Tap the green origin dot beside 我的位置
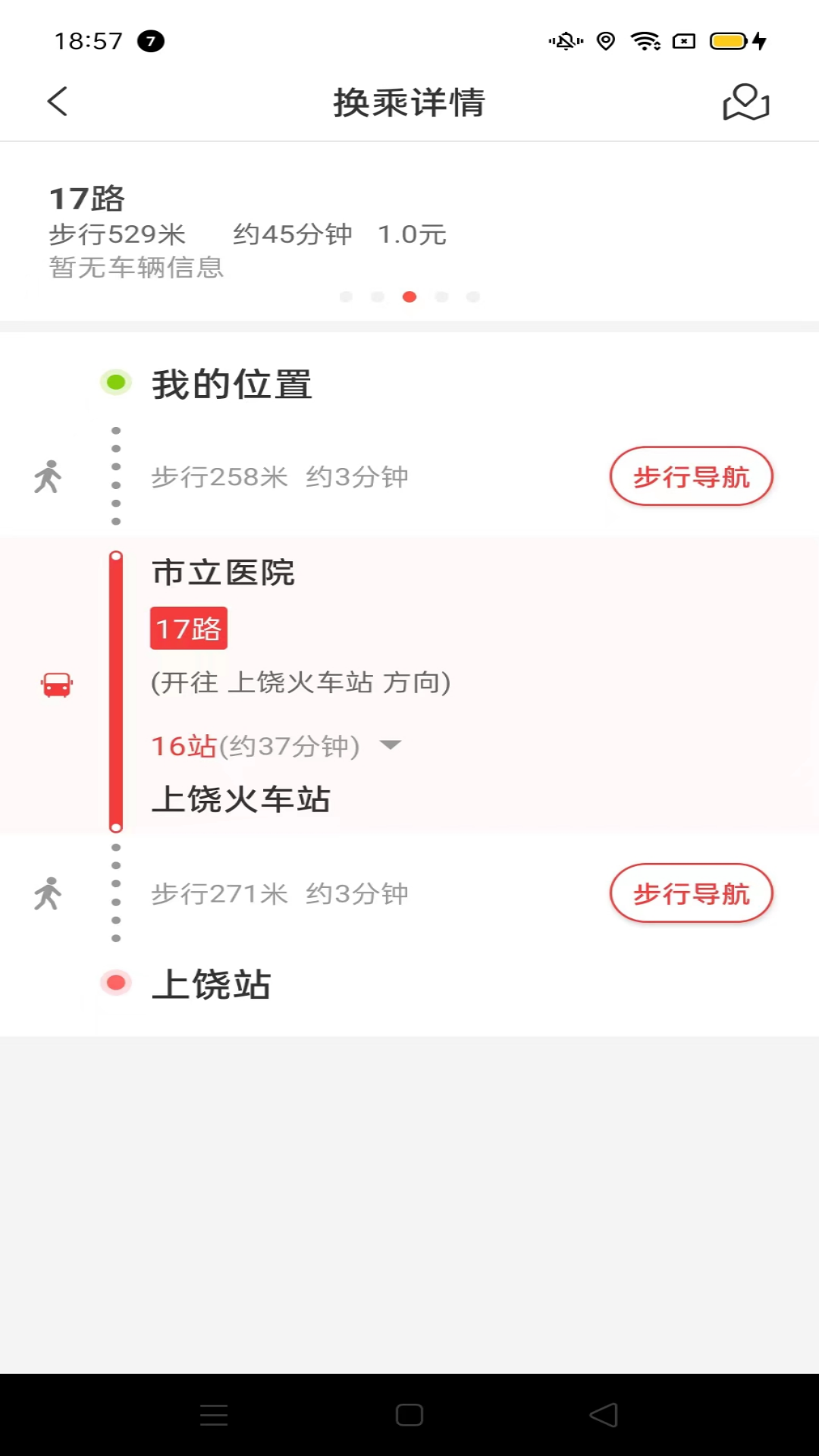Viewport: 819px width, 1456px height. pos(115,382)
